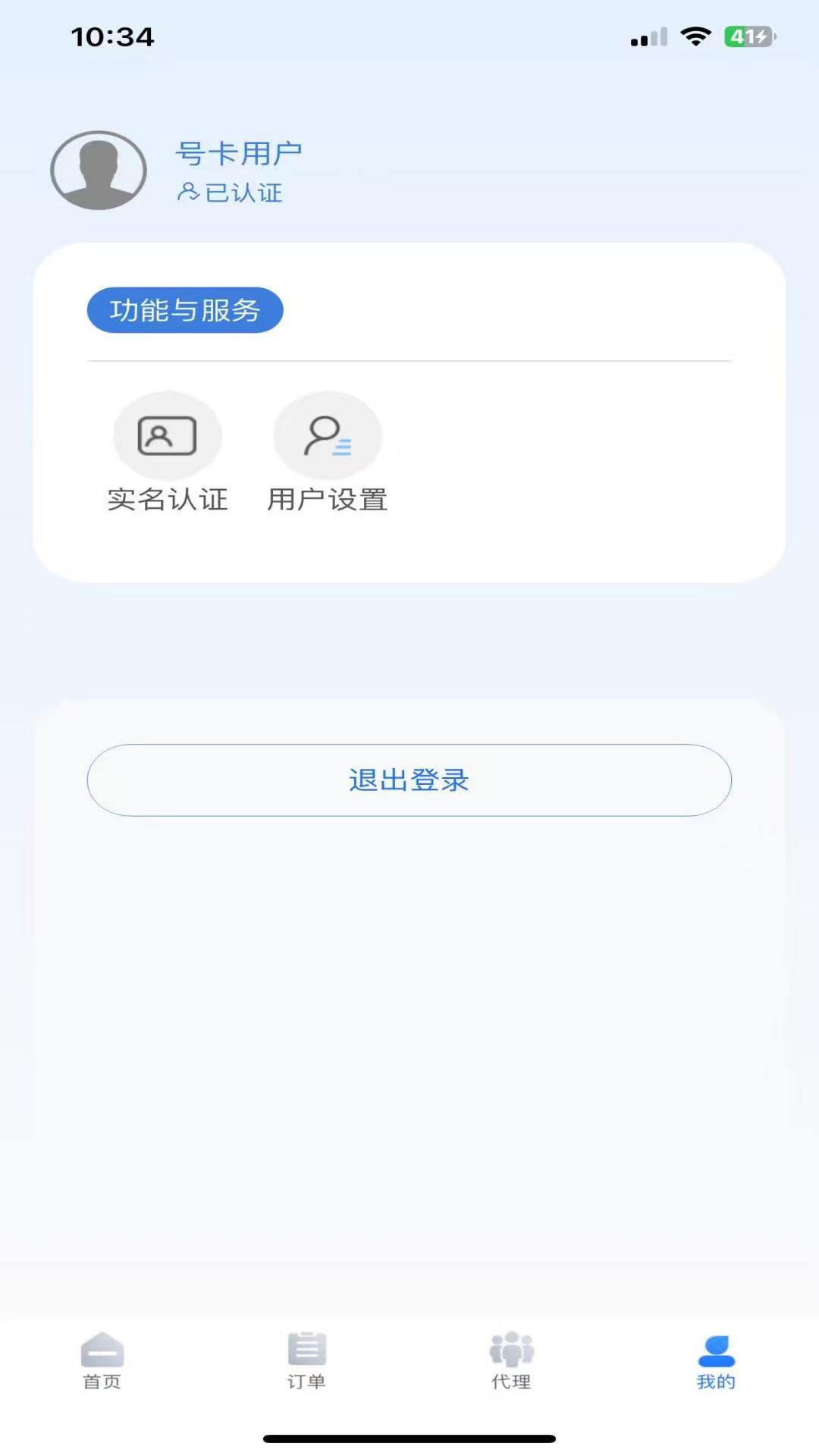Tap 退出登录 to log out
Viewport: 819px width, 1456px height.
click(409, 780)
